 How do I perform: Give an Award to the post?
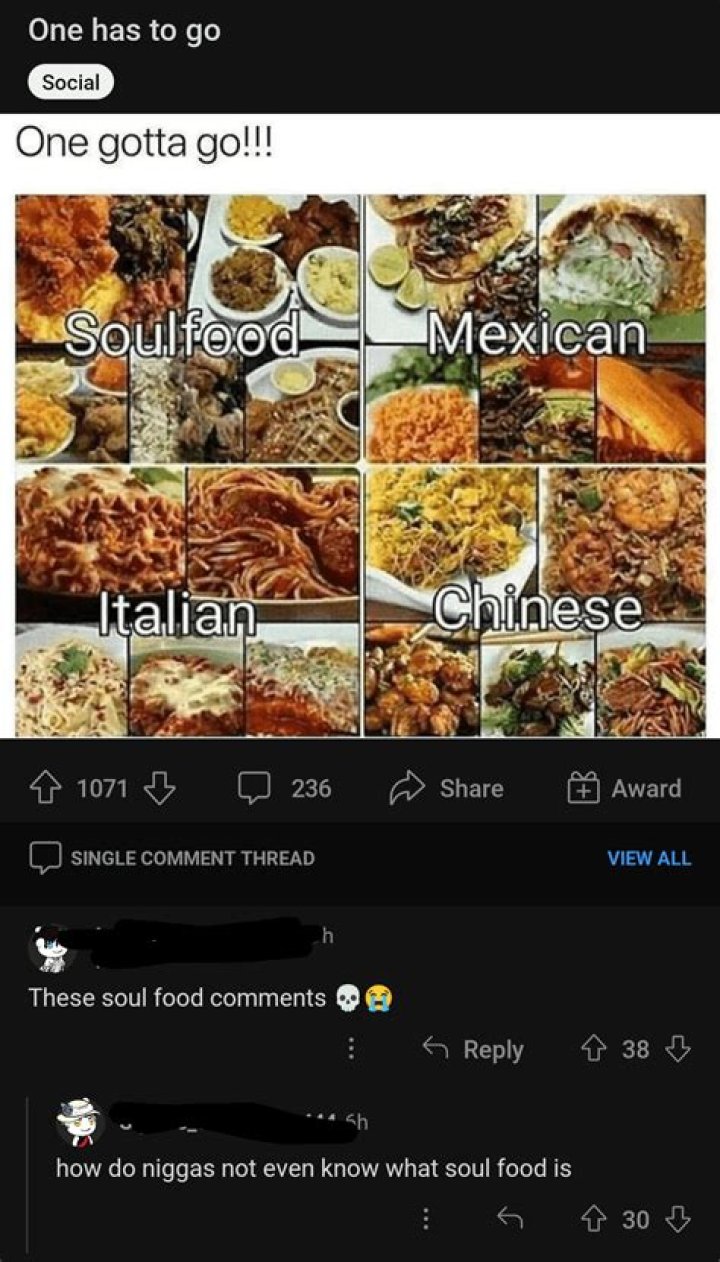624,789
